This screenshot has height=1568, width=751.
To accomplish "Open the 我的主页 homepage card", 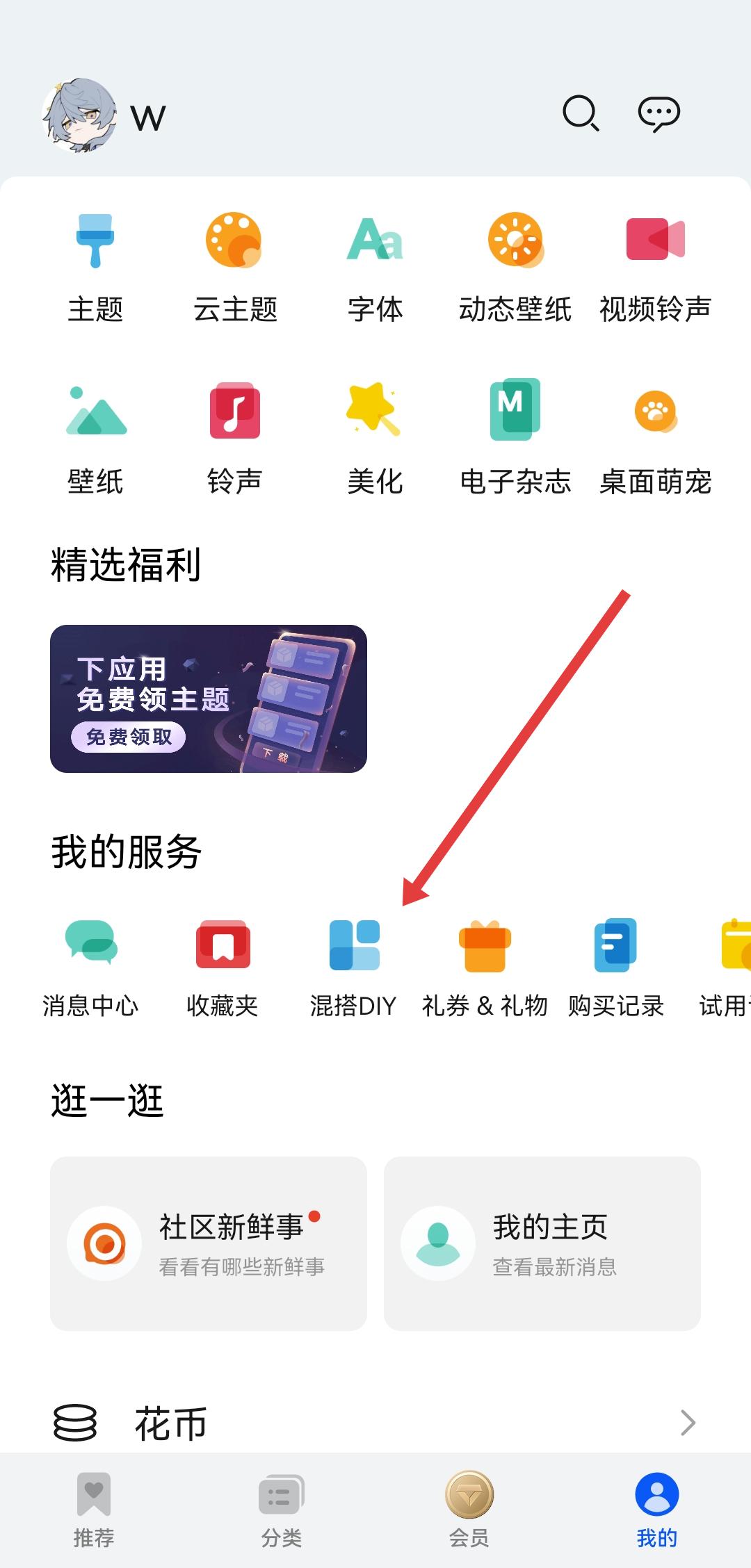I will pyautogui.click(x=542, y=1243).
